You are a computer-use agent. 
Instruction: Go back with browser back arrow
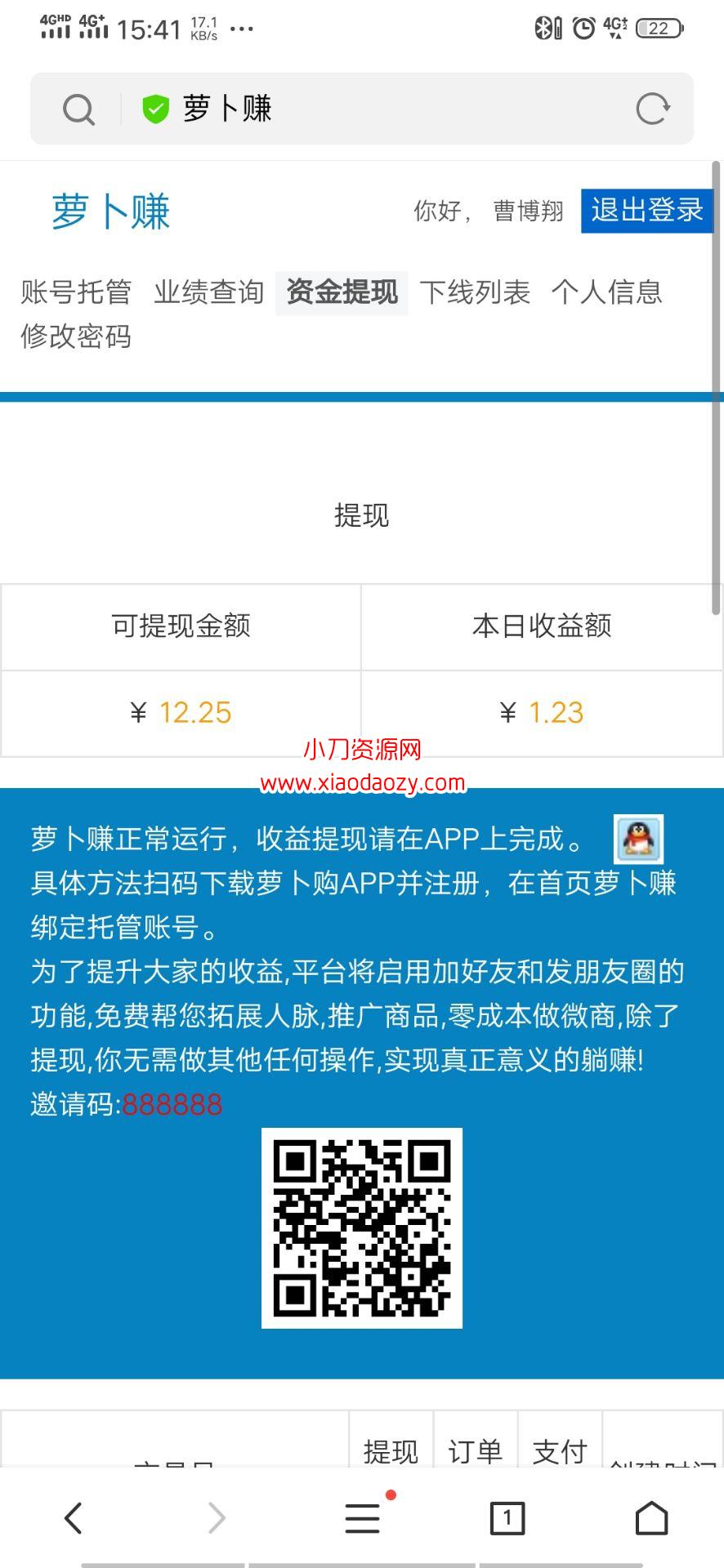pos(74,1517)
